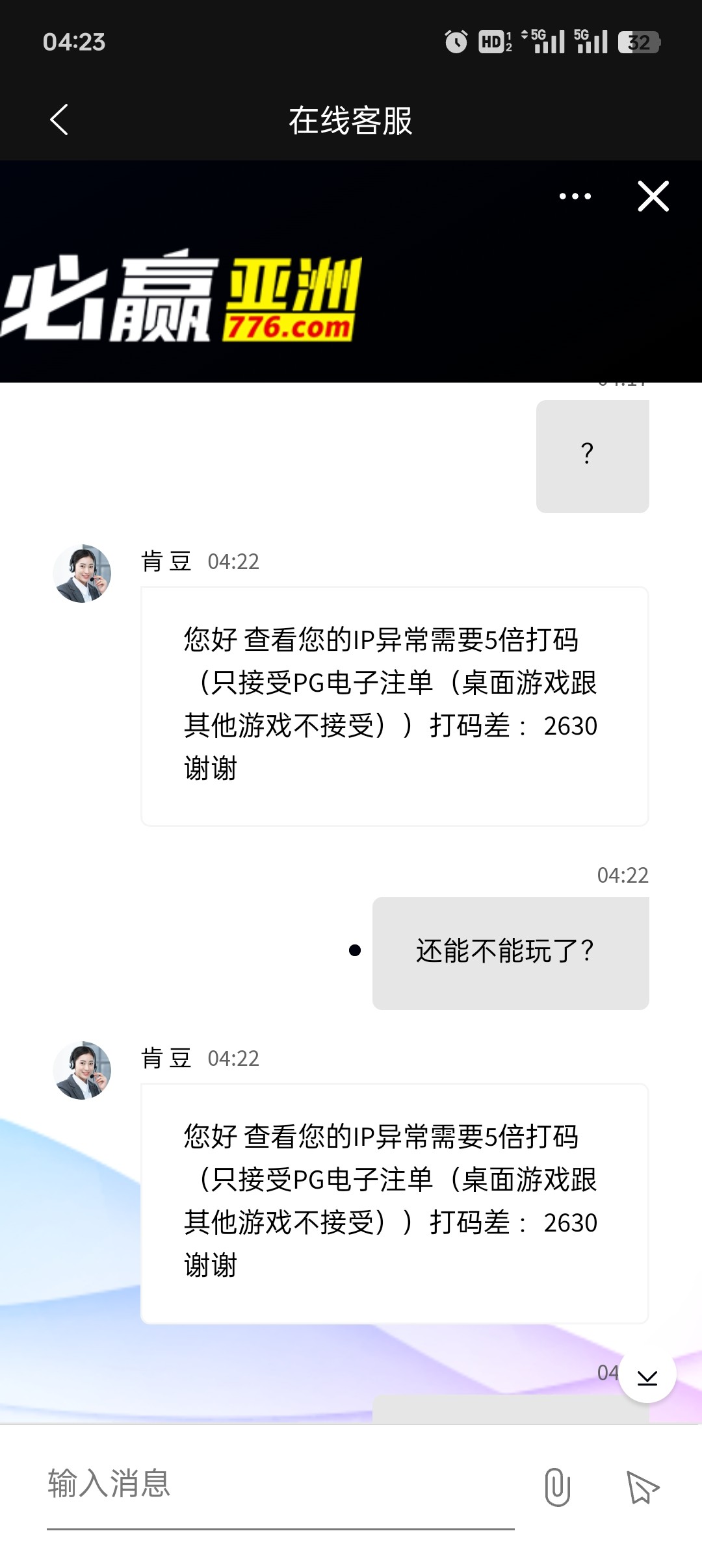
Task: Focus the 输入消息 text field
Action: coord(279,1485)
